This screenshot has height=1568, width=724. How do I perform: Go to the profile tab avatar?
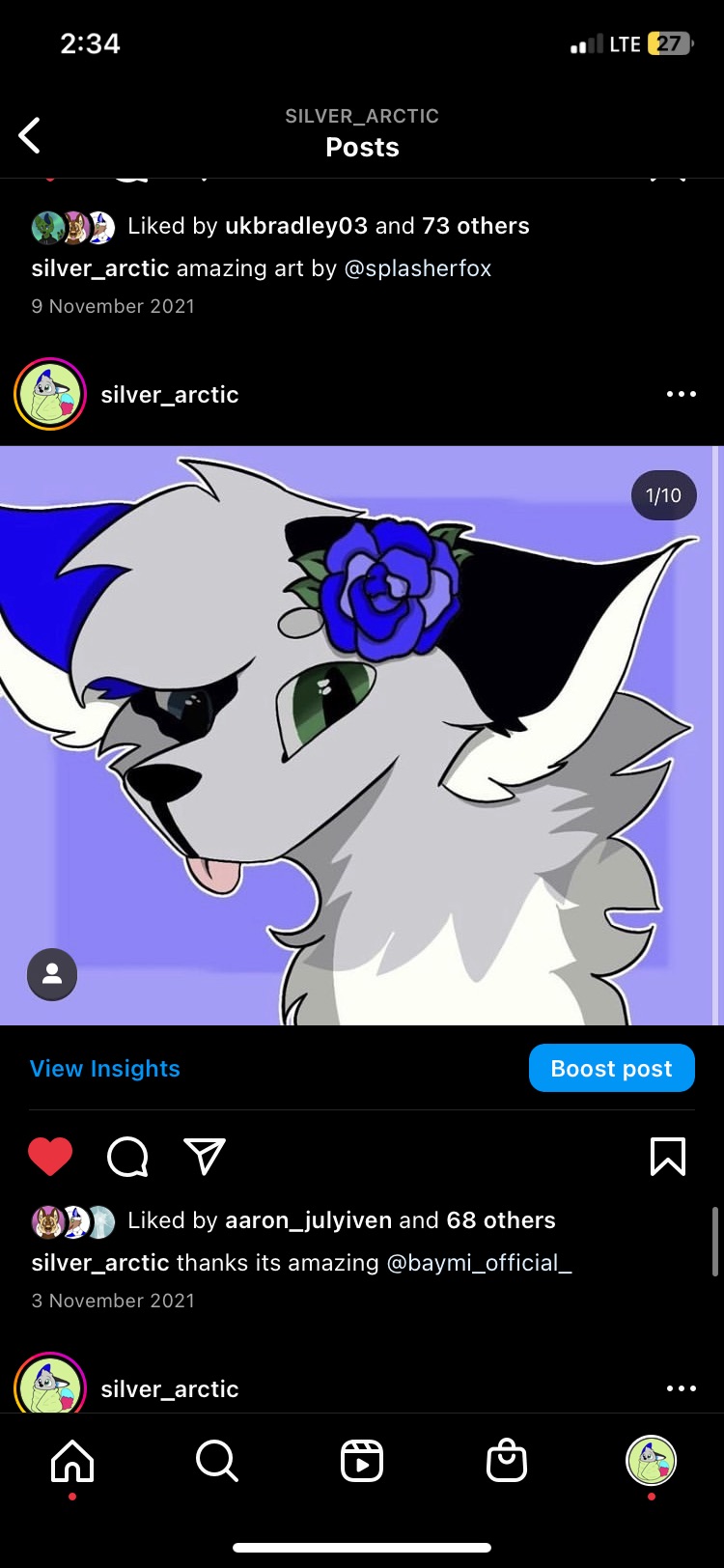point(652,1460)
